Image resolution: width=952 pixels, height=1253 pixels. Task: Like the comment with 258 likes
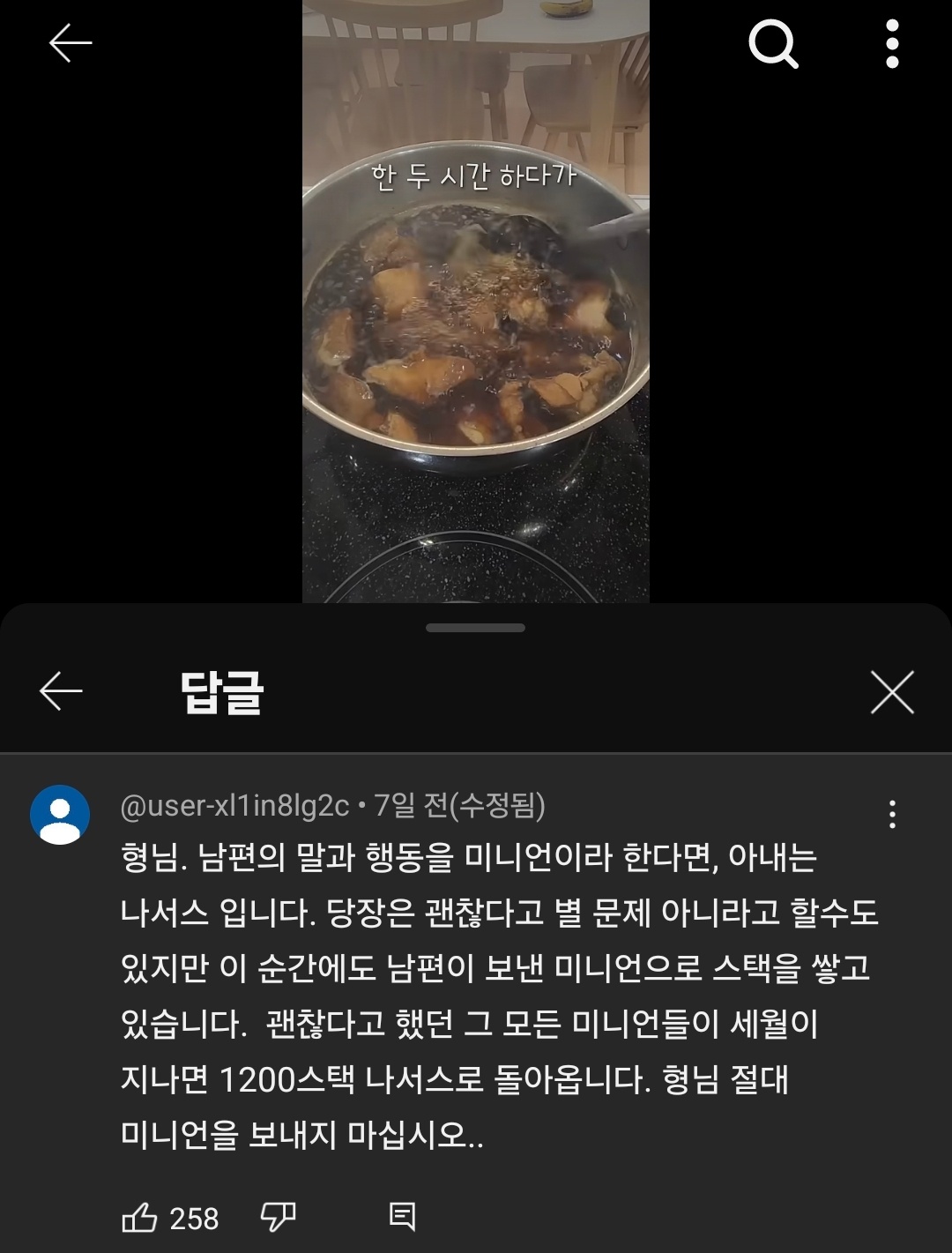(139, 1218)
